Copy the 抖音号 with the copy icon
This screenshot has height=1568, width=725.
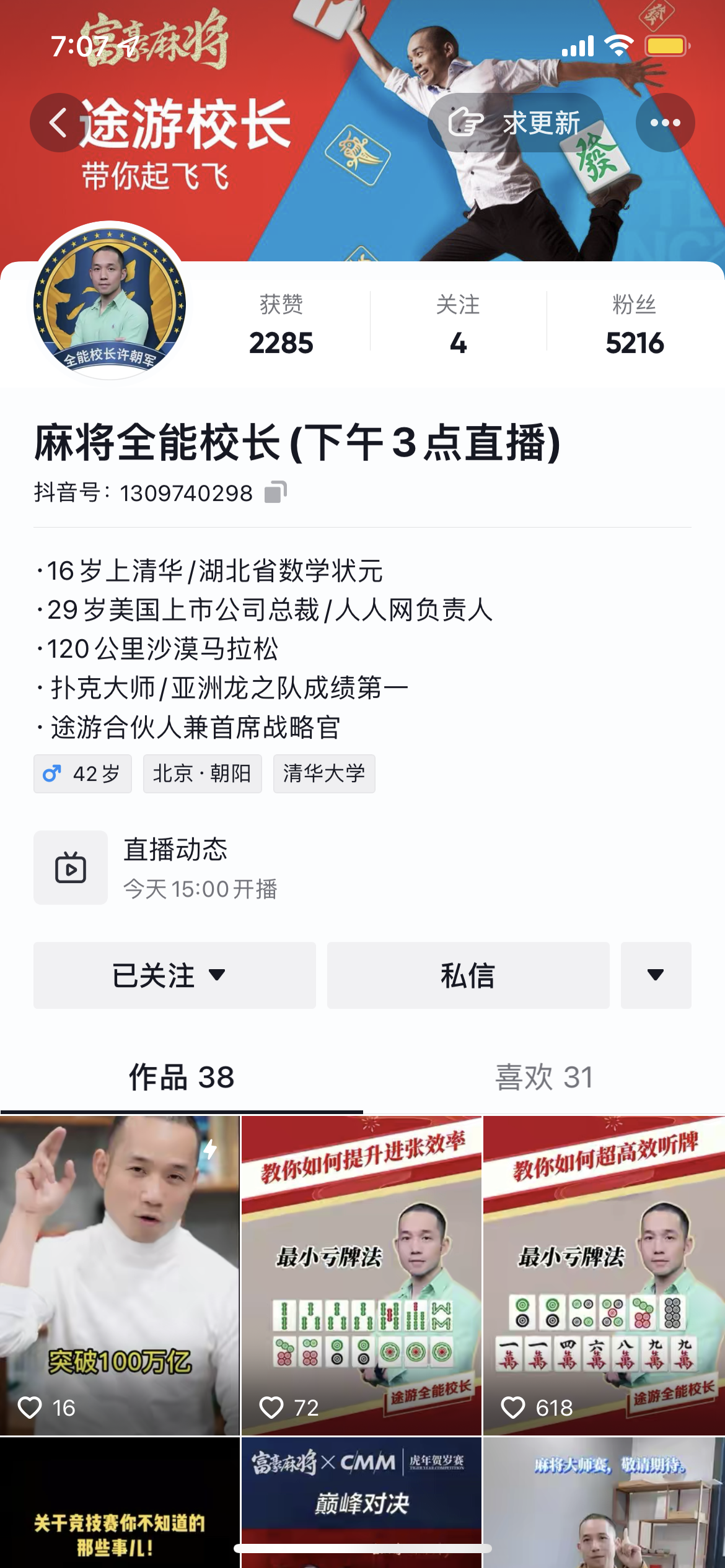tap(275, 493)
